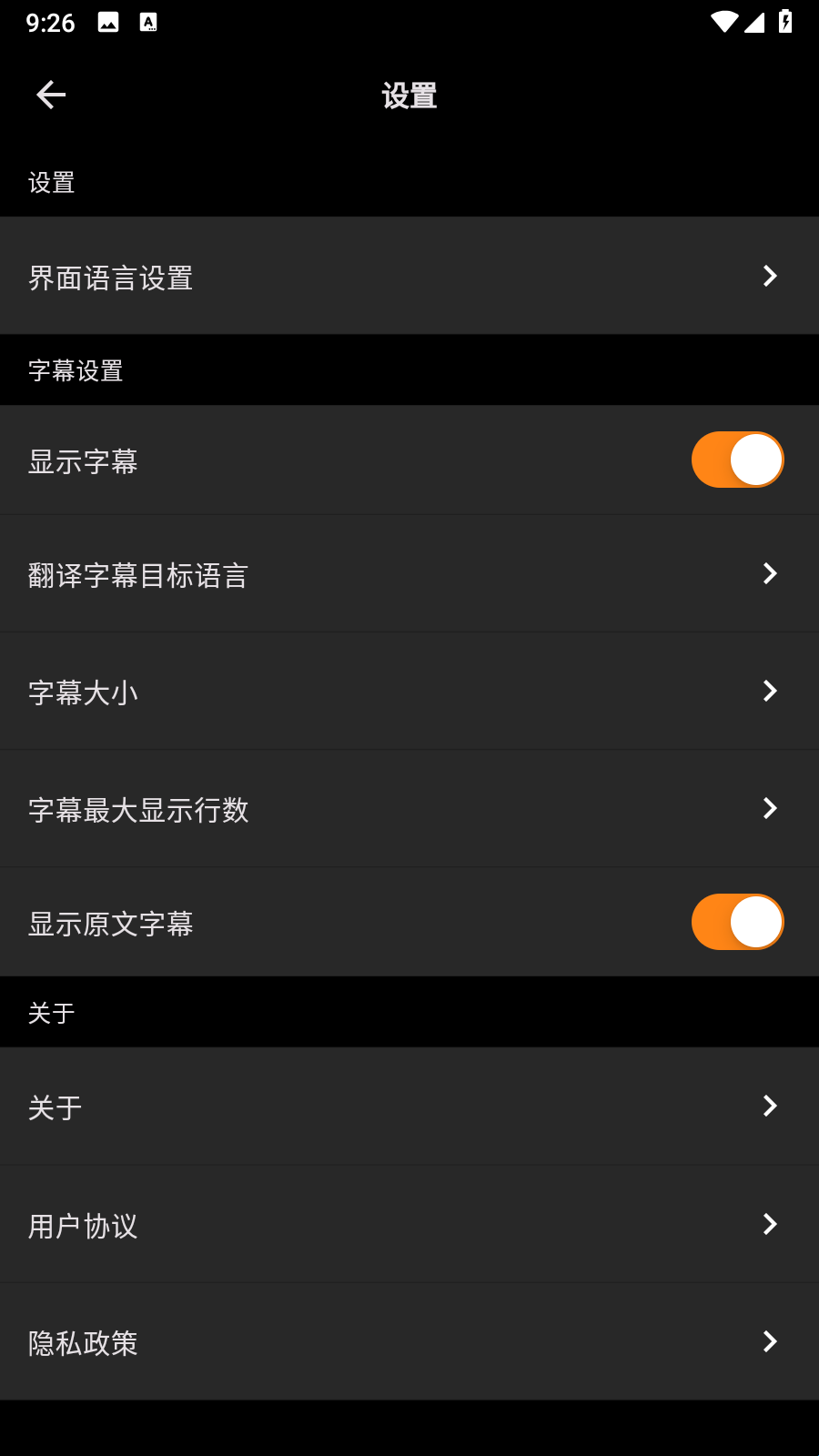
Task: Open 隐私政策
Action: point(409,1342)
